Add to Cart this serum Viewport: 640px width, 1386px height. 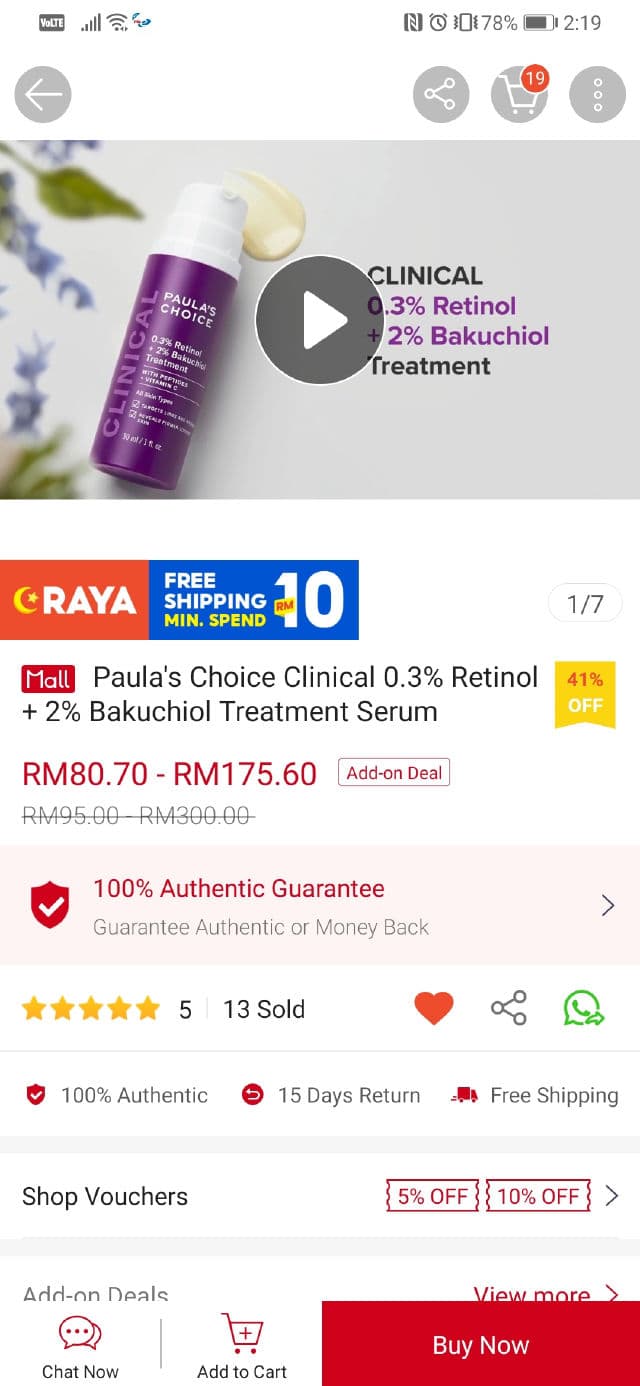241,1346
